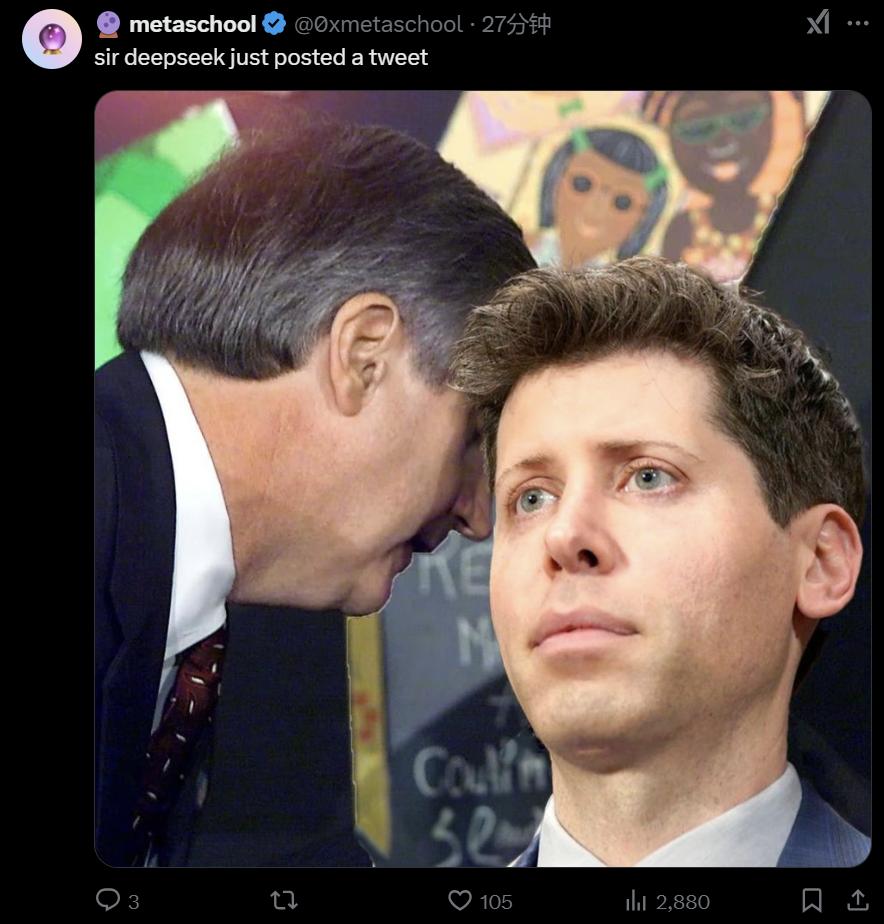Tap the Grok icon on the post

(x=818, y=22)
